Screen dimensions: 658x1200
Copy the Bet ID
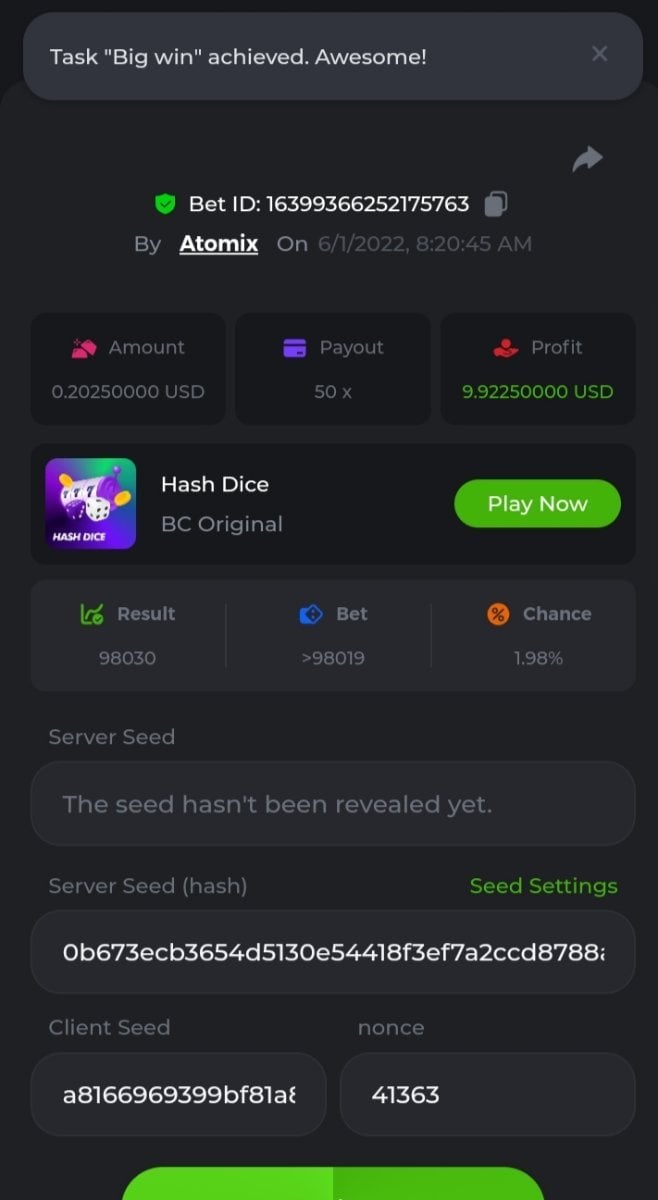pos(495,204)
